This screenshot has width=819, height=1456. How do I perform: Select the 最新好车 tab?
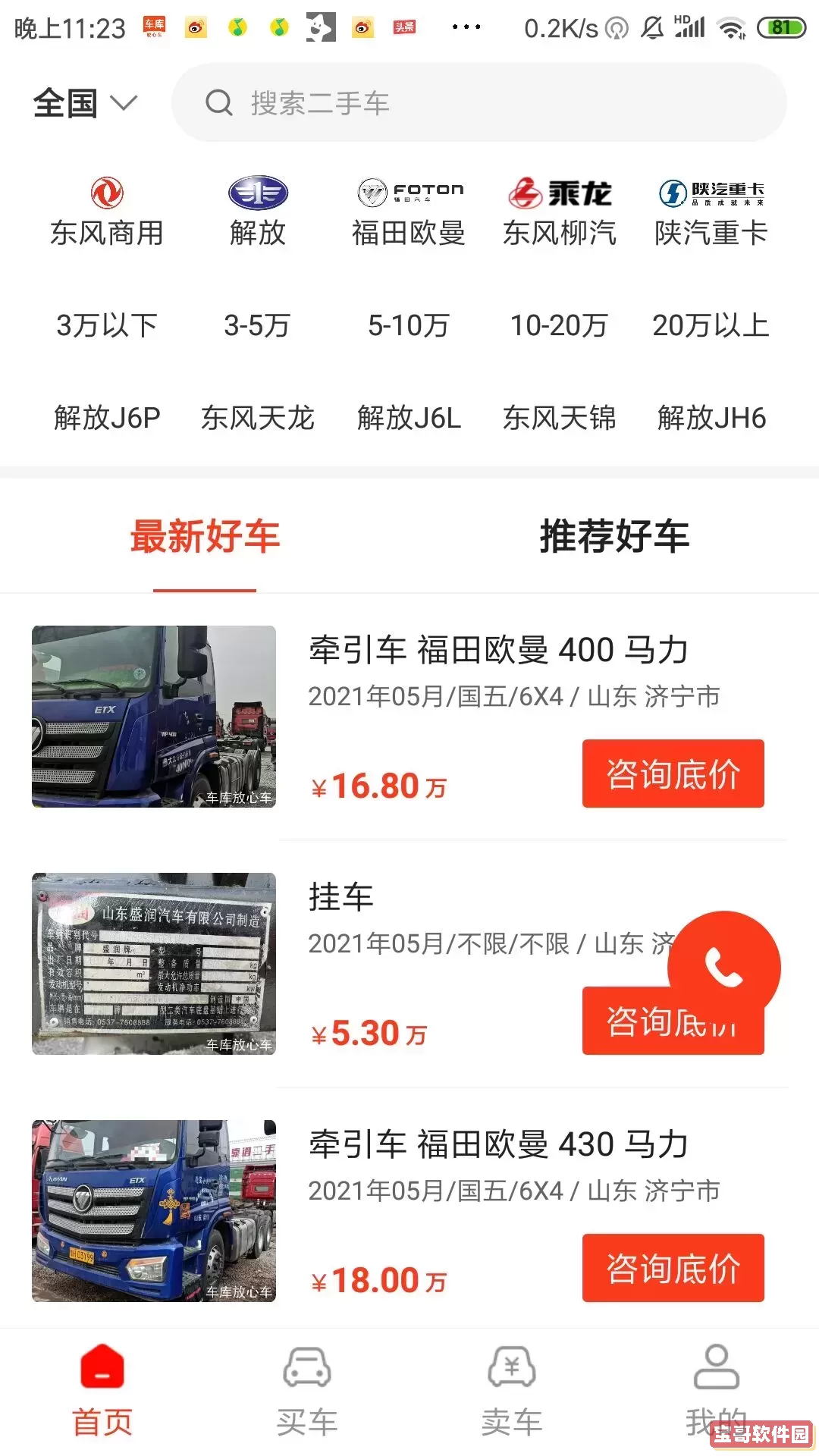point(205,536)
